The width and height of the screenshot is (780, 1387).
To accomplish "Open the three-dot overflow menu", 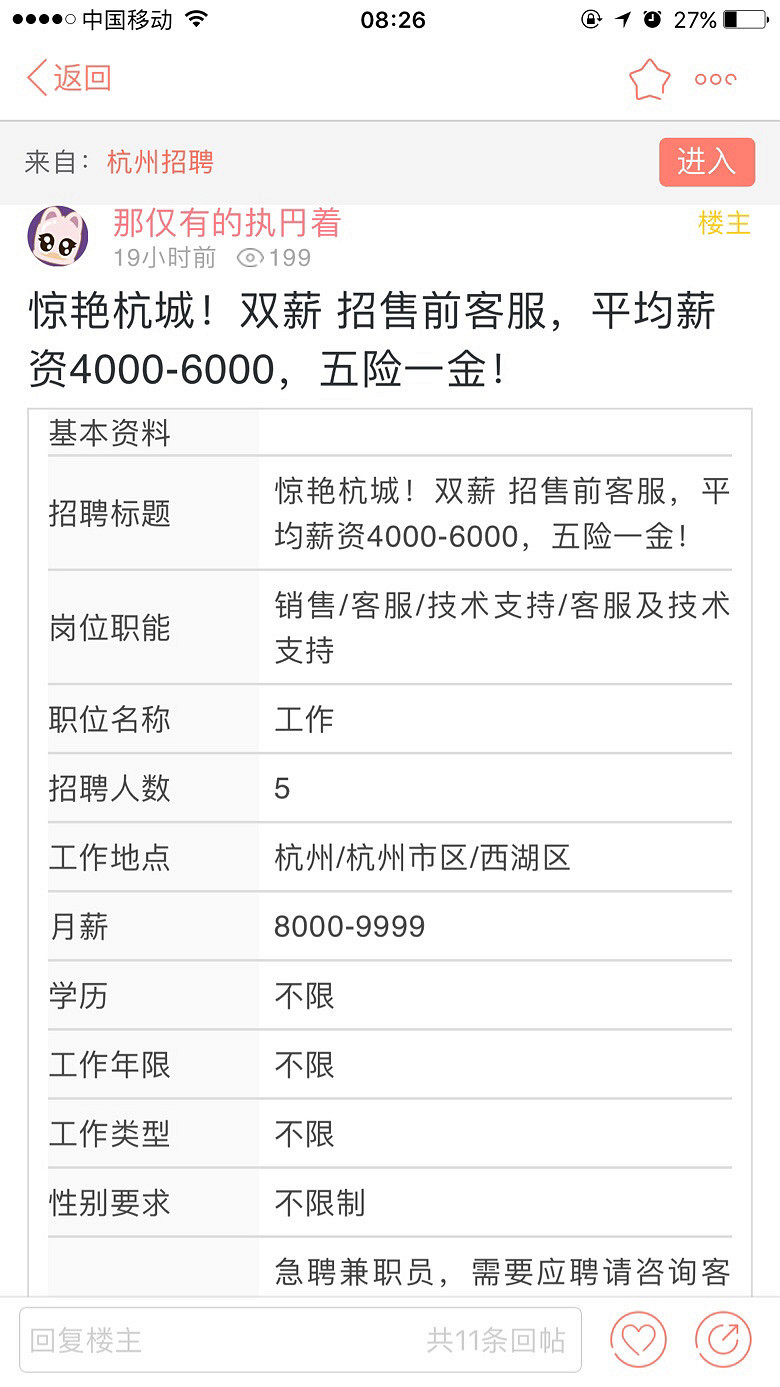I will click(716, 79).
